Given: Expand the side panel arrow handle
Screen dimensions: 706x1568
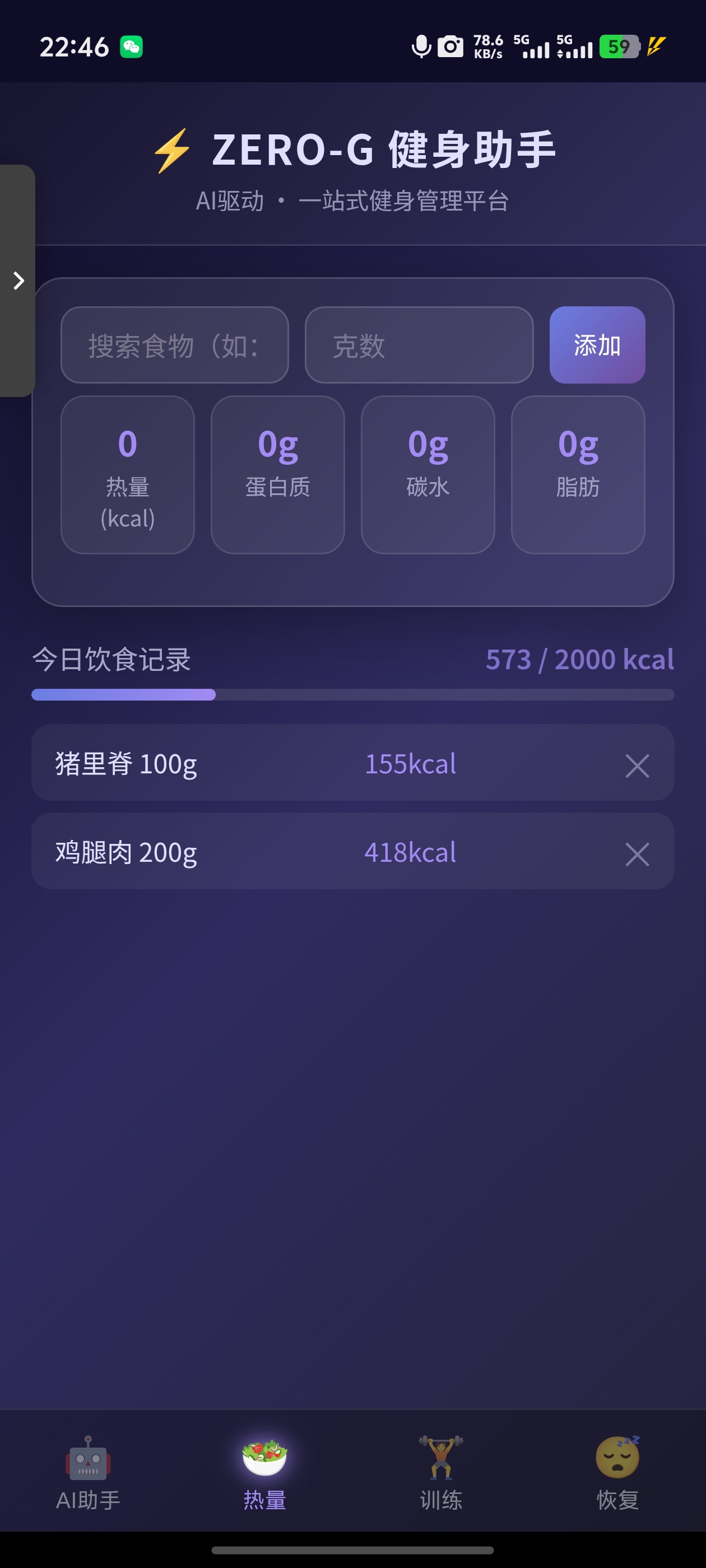Looking at the screenshot, I should click(x=18, y=281).
